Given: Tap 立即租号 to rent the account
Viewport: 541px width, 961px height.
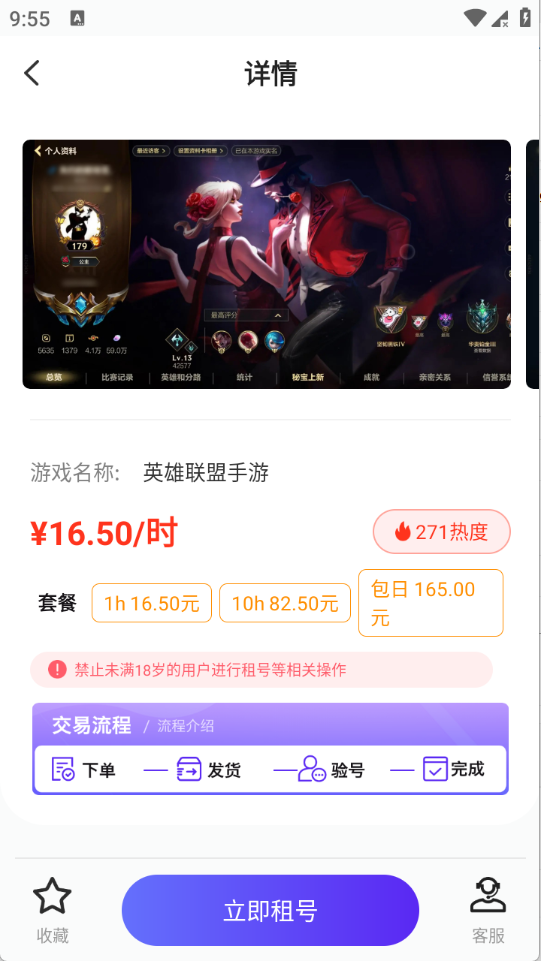Looking at the screenshot, I should (270, 911).
